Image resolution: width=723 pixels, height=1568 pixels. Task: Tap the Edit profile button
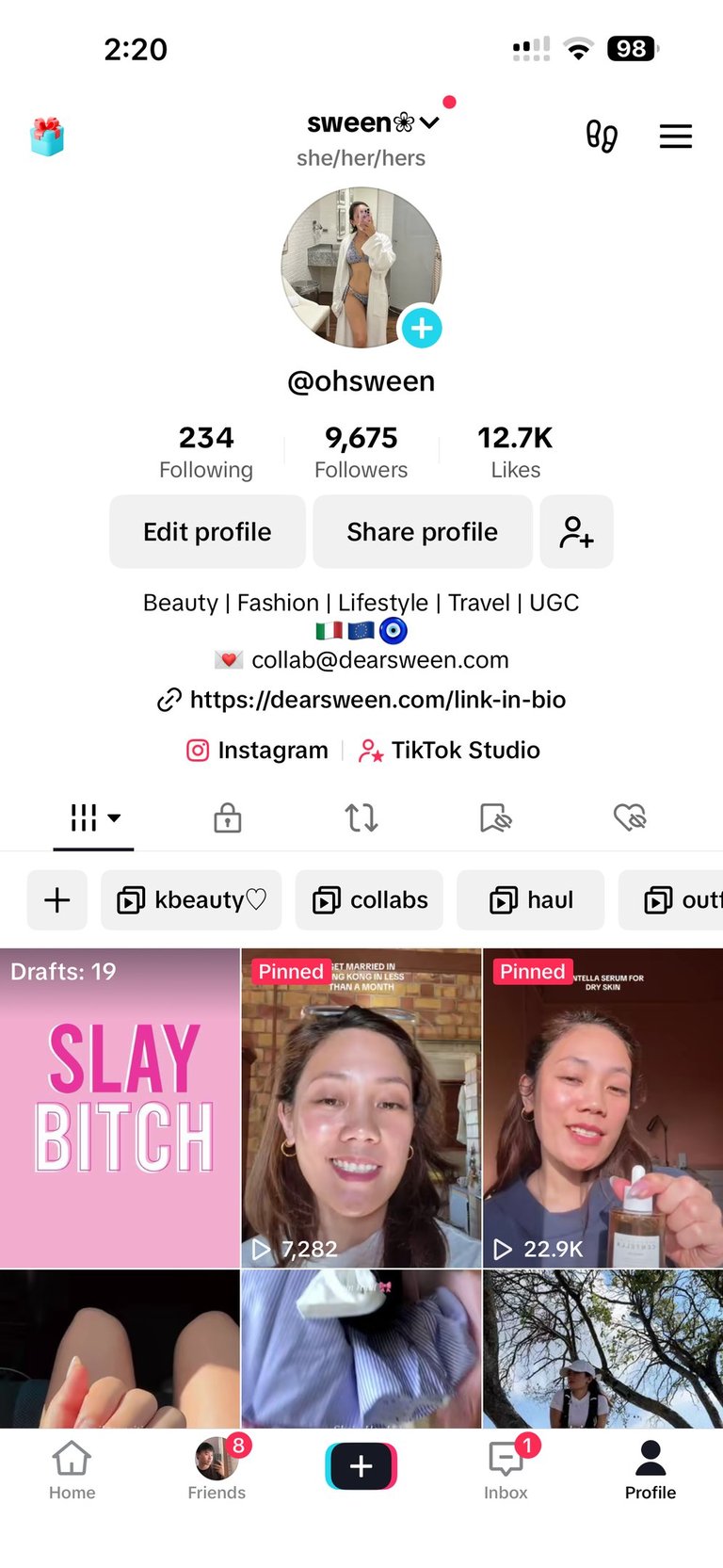(206, 531)
